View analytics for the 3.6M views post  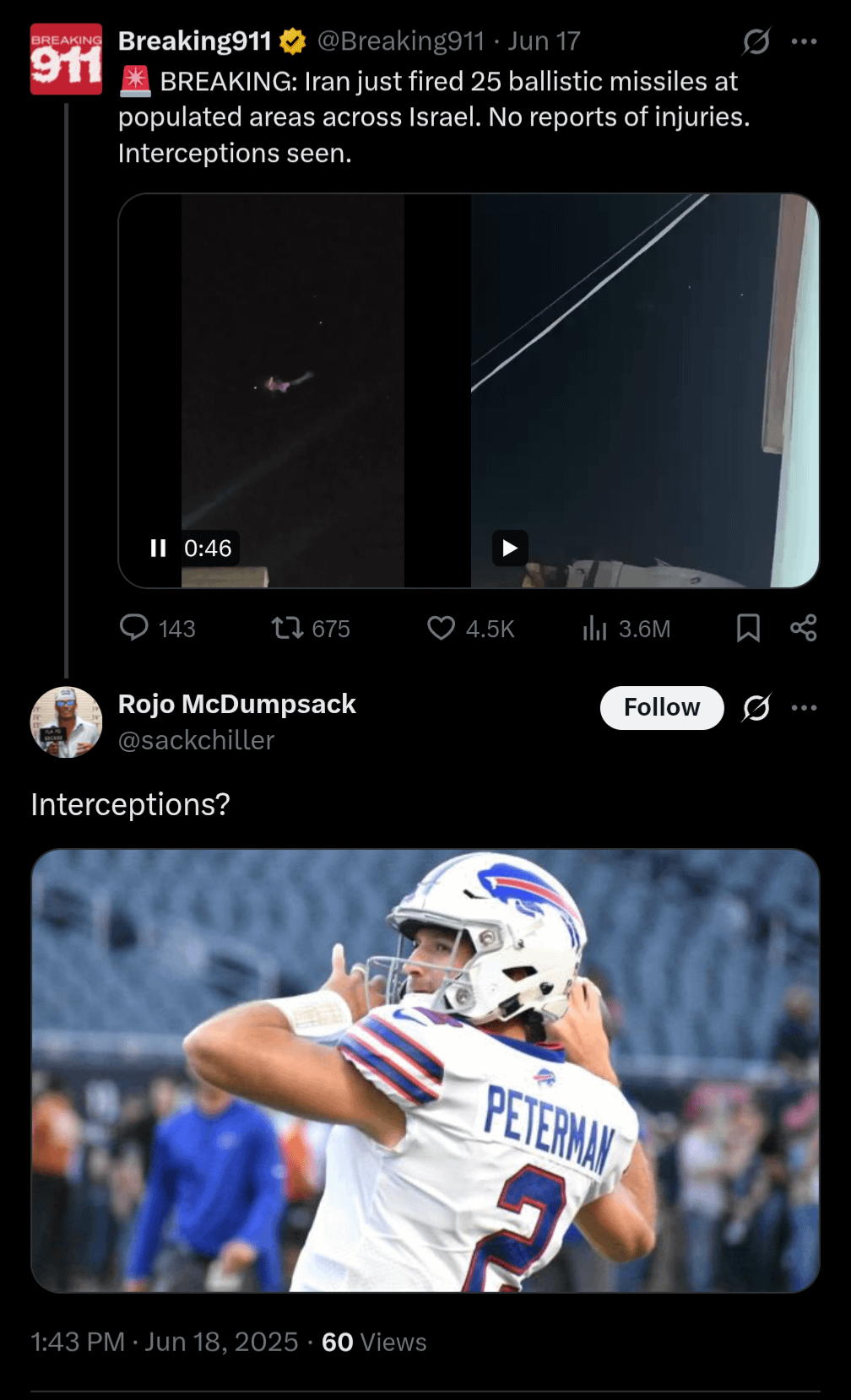pos(595,628)
